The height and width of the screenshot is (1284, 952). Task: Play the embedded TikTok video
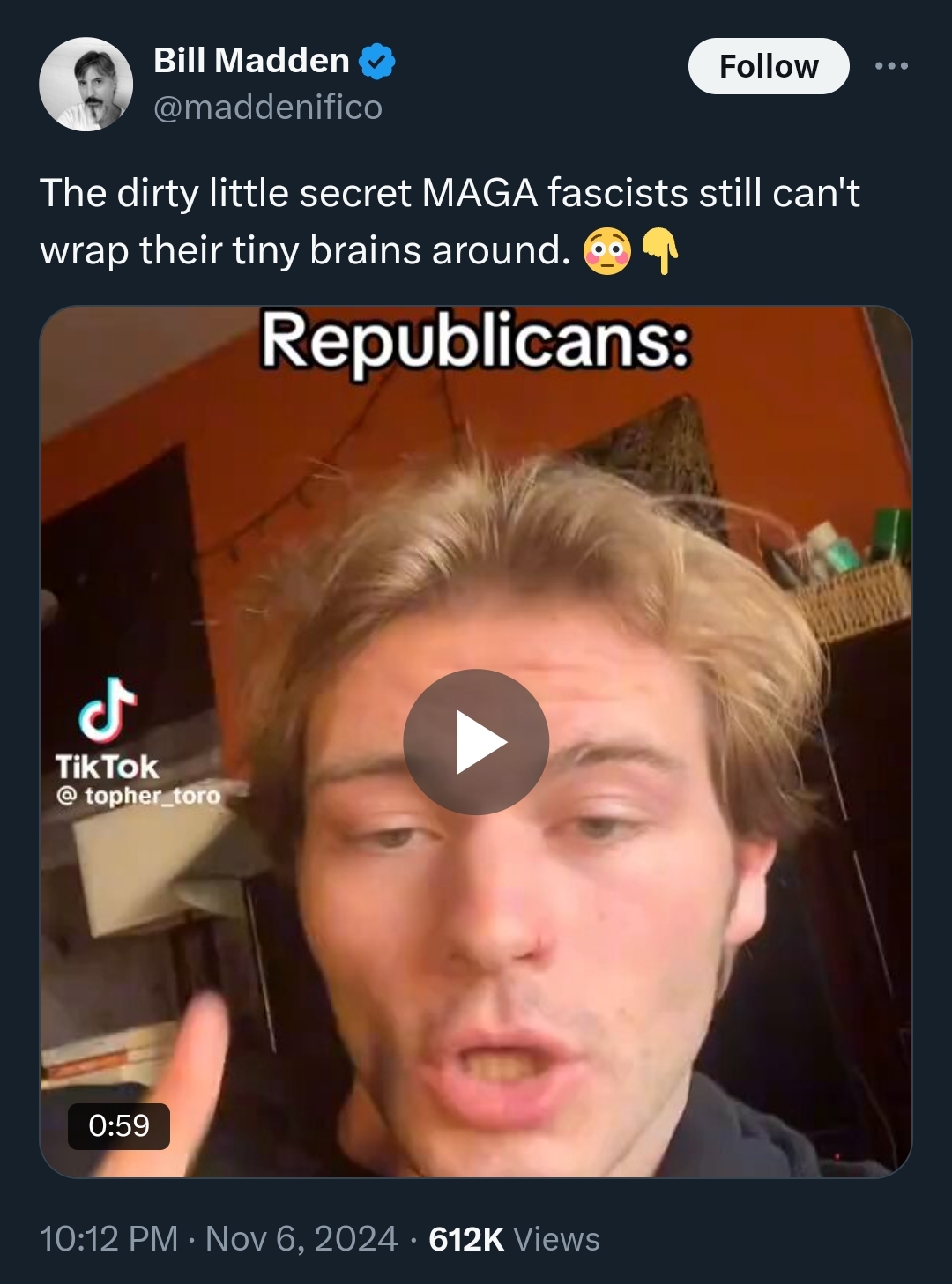click(476, 742)
